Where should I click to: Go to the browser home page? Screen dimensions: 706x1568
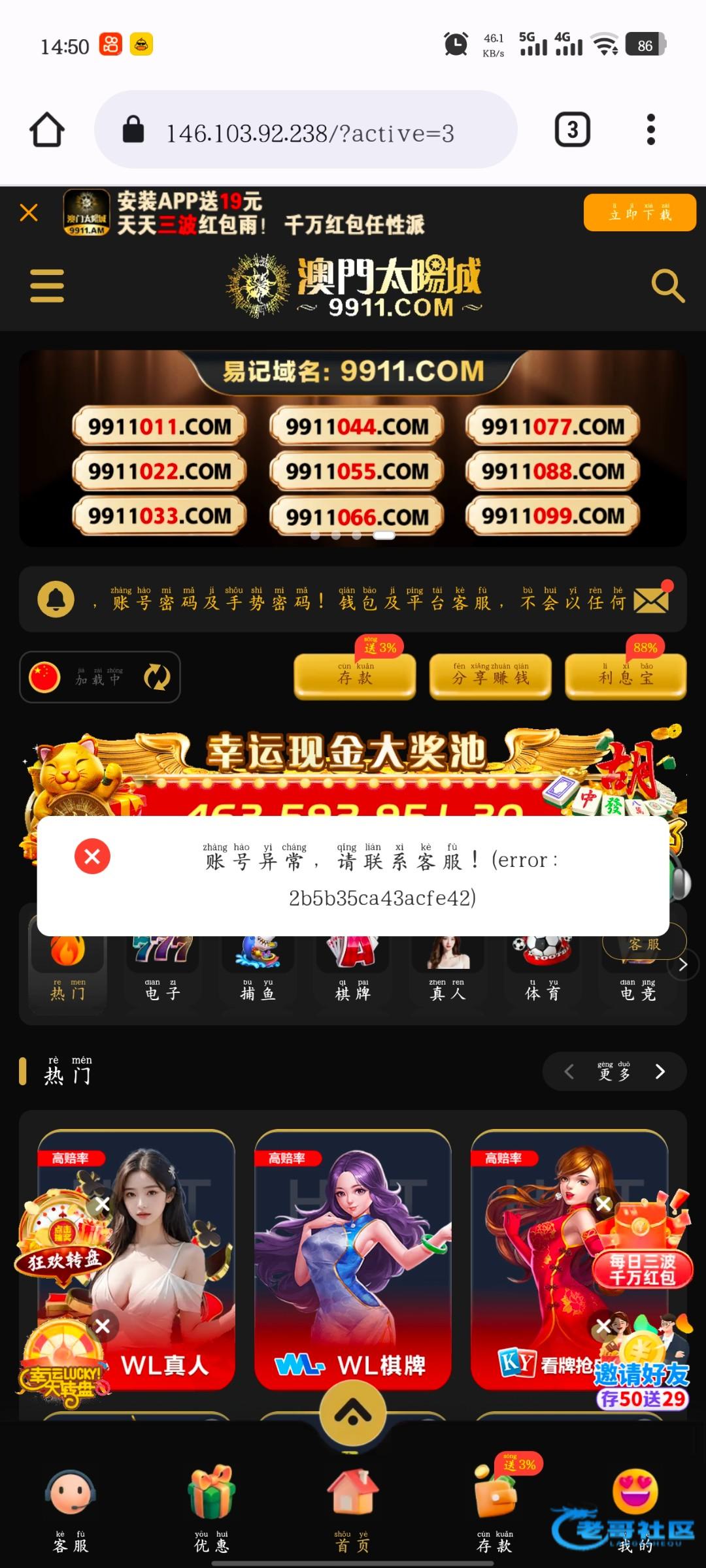click(47, 129)
